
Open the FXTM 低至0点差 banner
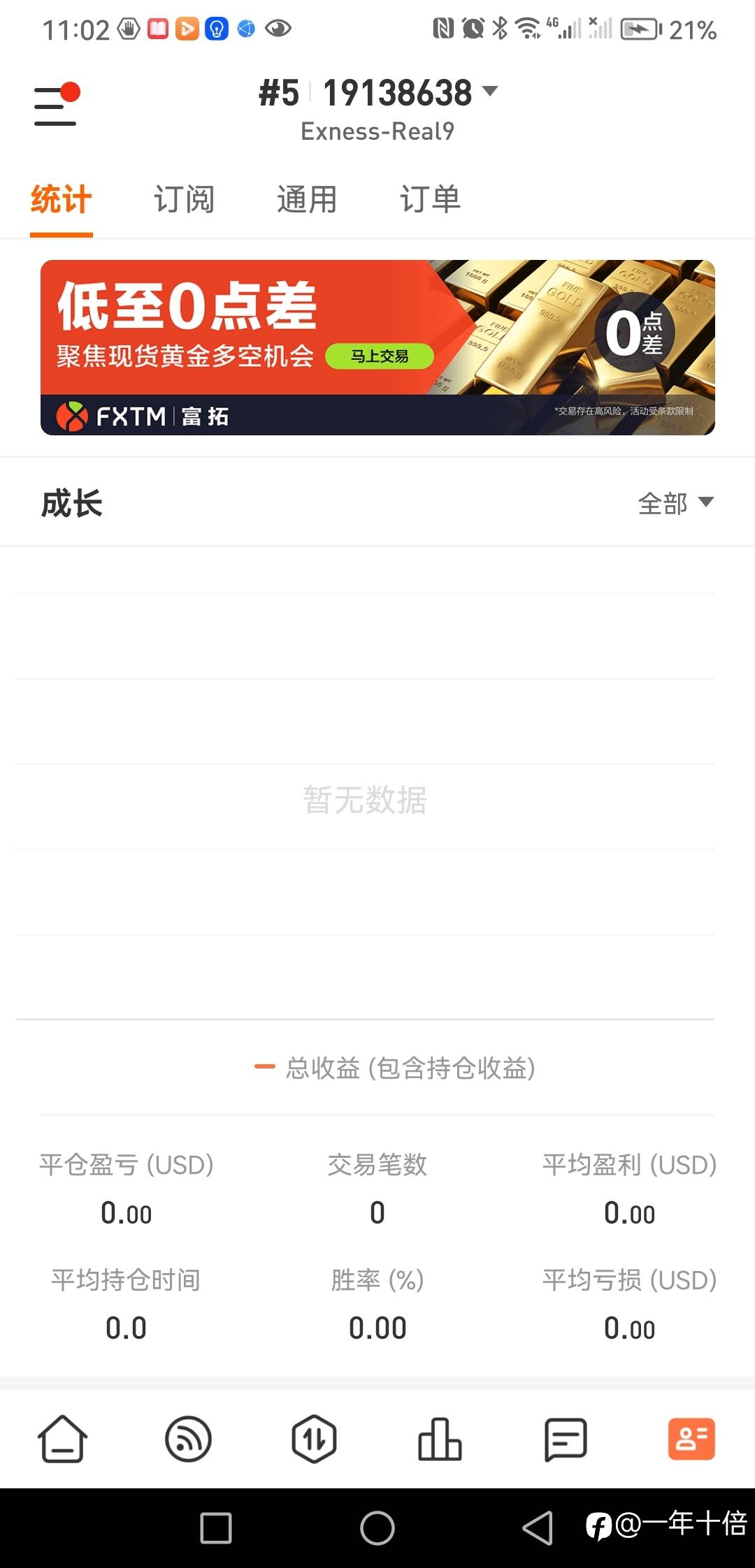click(x=377, y=347)
